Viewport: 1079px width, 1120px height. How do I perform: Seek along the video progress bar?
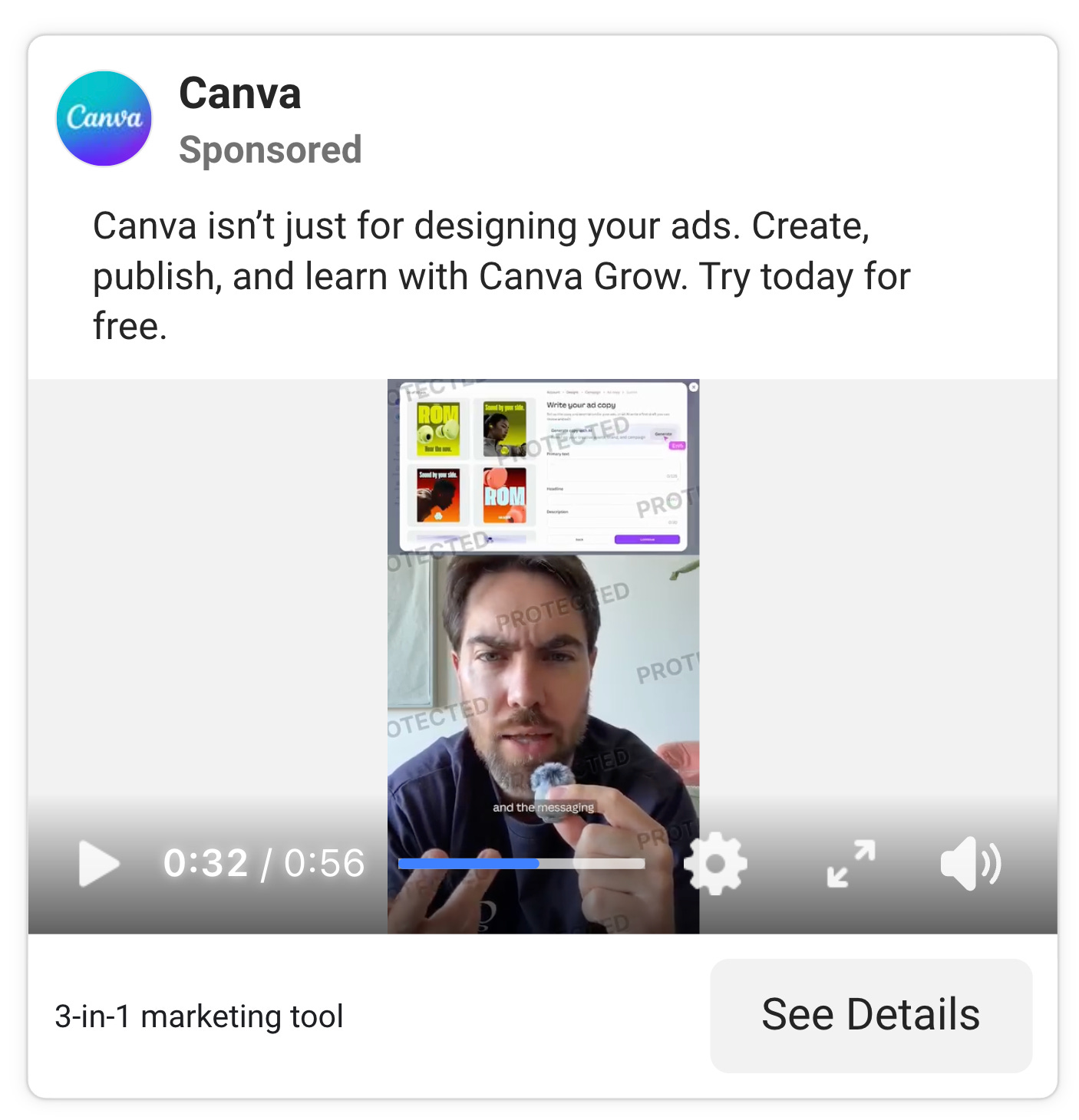coord(522,864)
